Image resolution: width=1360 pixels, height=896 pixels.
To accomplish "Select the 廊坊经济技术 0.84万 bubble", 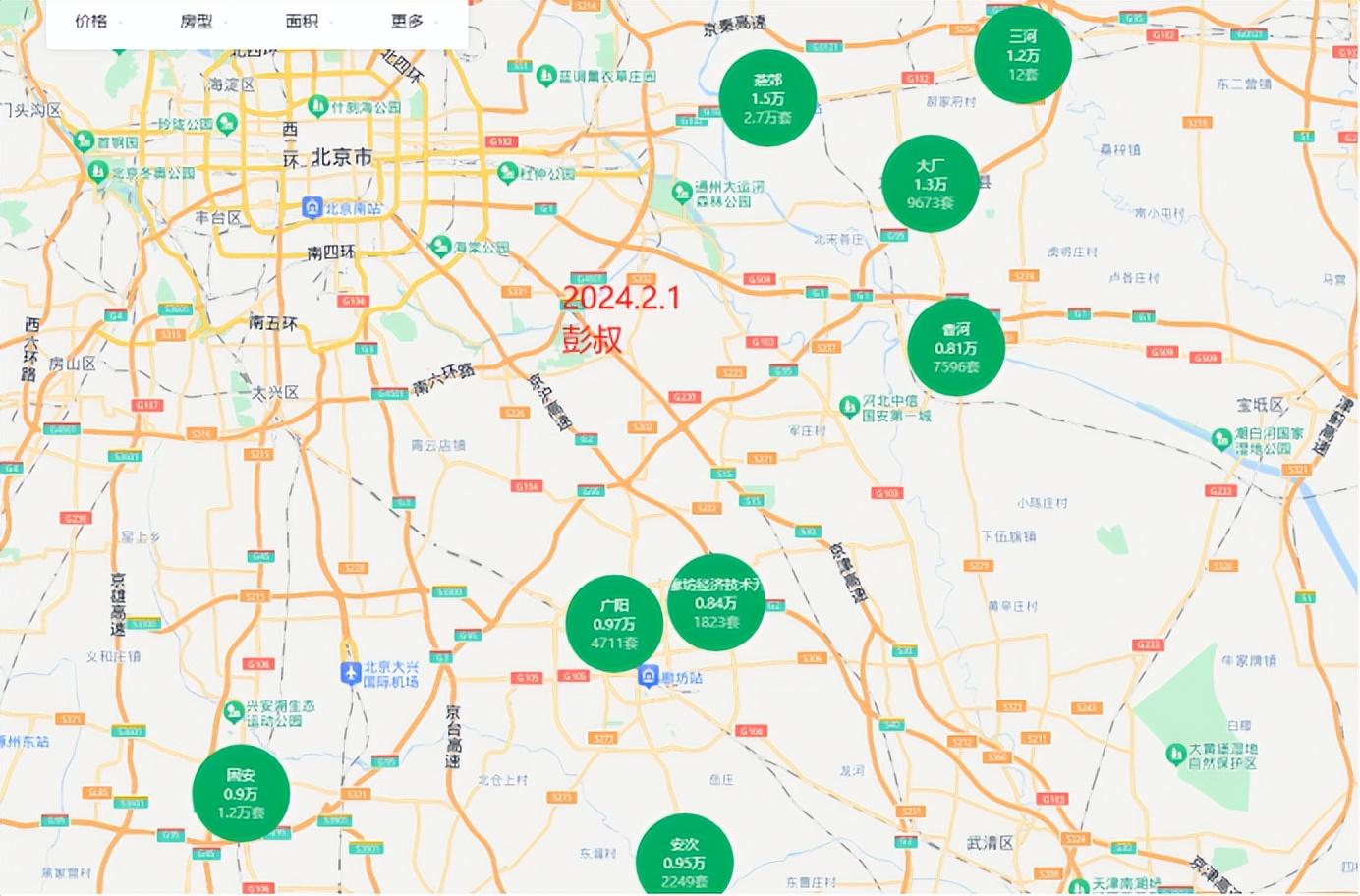I will pyautogui.click(x=715, y=602).
